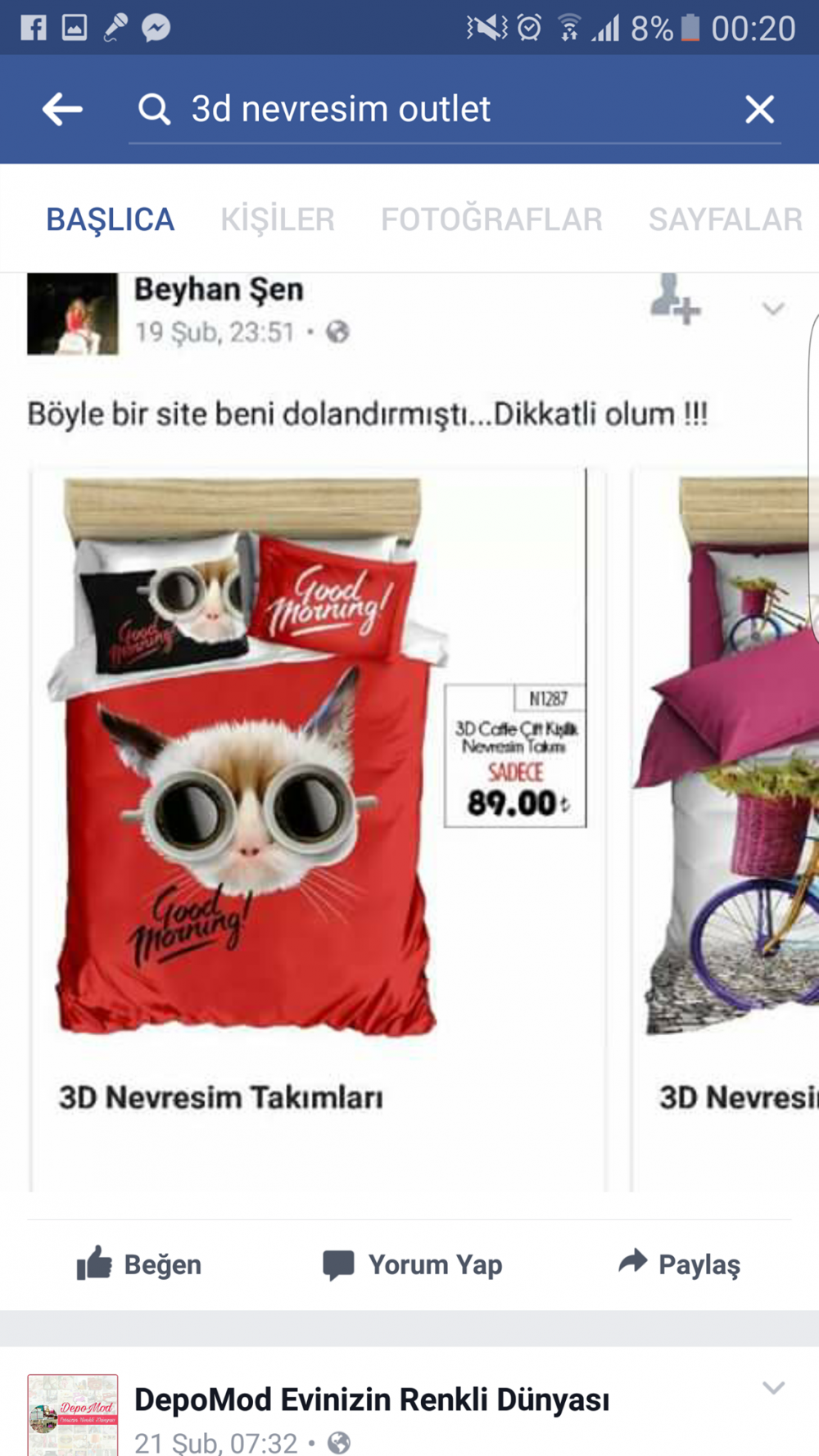Add Beyhan Şen as a friend
Screen dimensions: 819x1456
point(675,300)
